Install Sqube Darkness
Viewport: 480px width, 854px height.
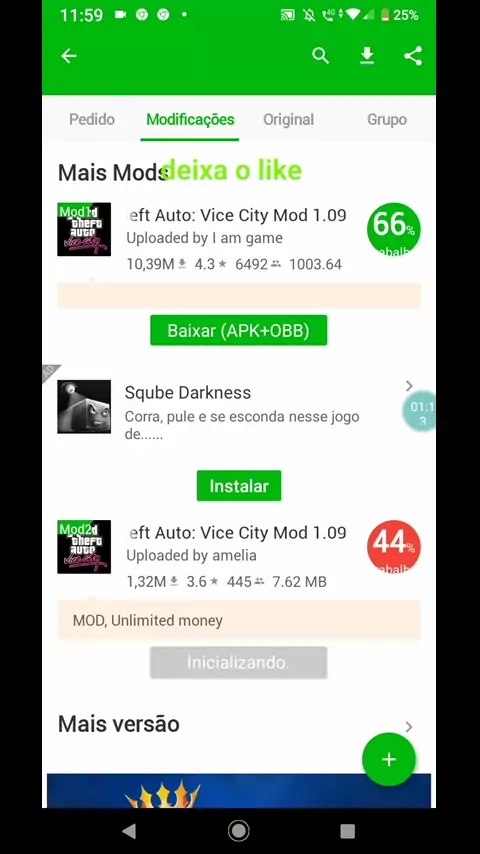click(239, 486)
